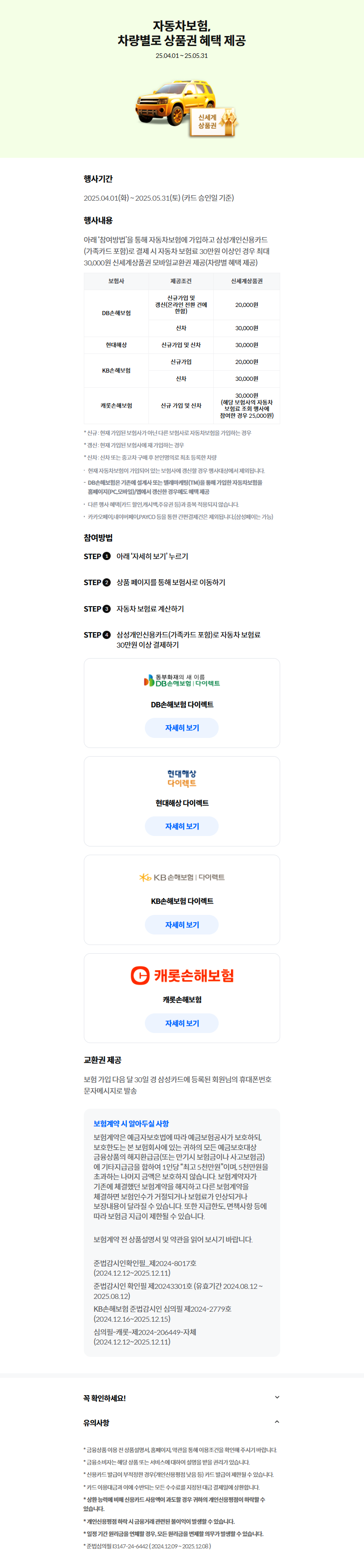Open 자세히 보기 for 현대해상 다이렉트
The width and height of the screenshot is (364, 1568).
(182, 826)
